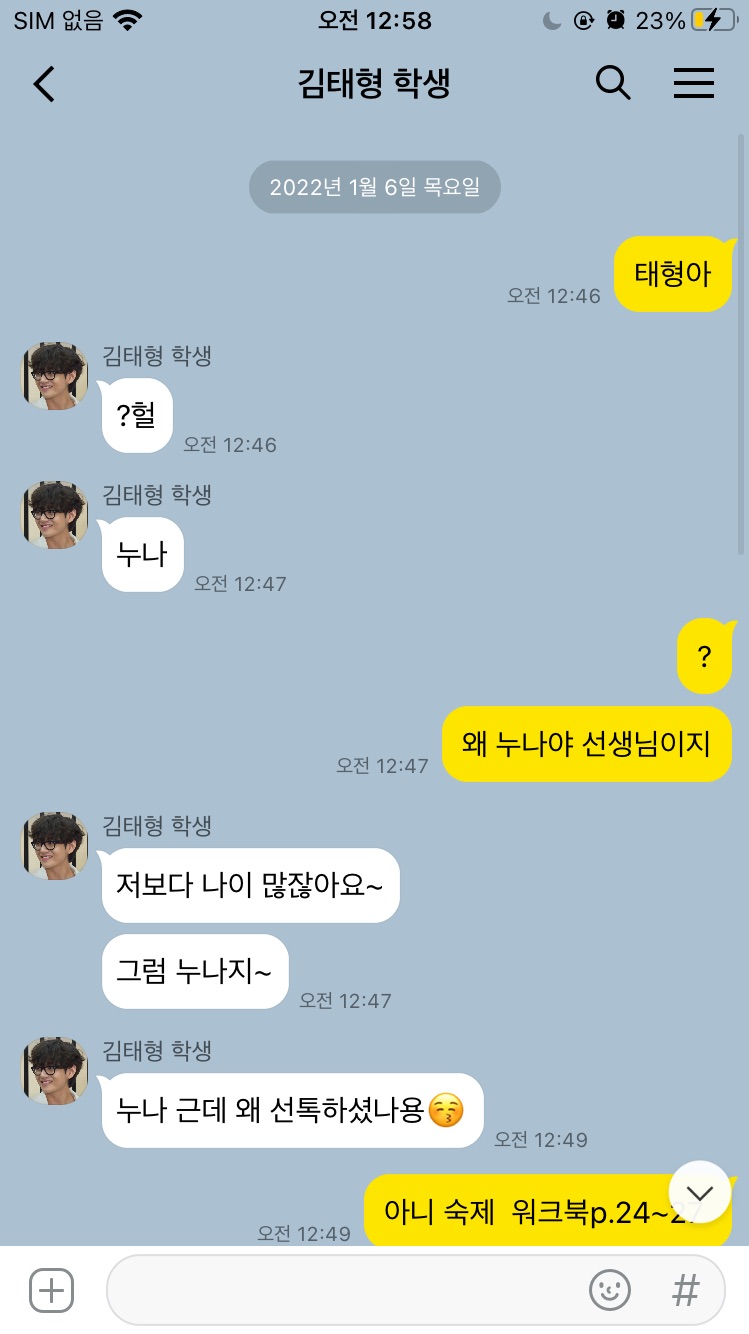Open the chat room hamburger menu
The image size is (749, 1334).
(x=693, y=84)
